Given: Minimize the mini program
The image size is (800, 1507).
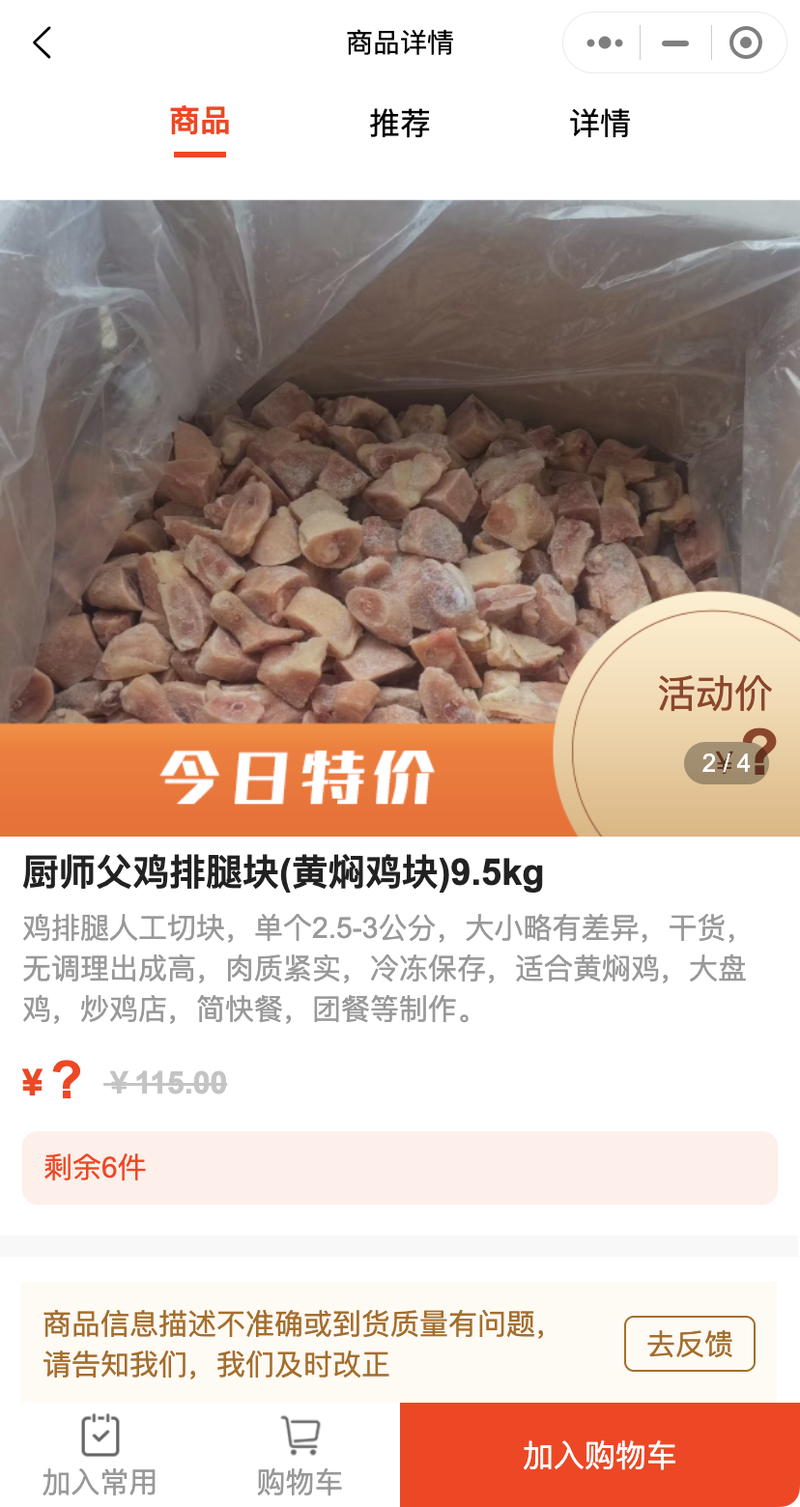Looking at the screenshot, I should [x=676, y=43].
